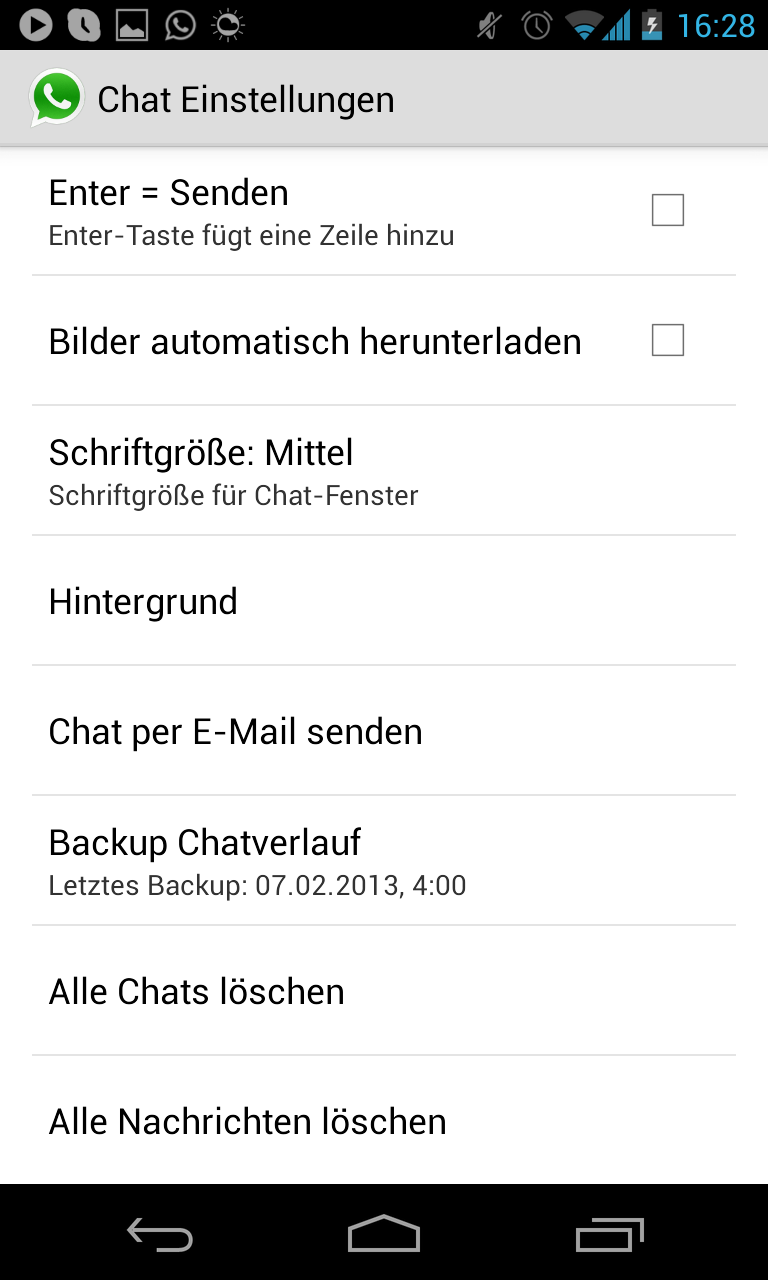The width and height of the screenshot is (768, 1280).
Task: Choose Alle Chats löschen
Action: [384, 991]
